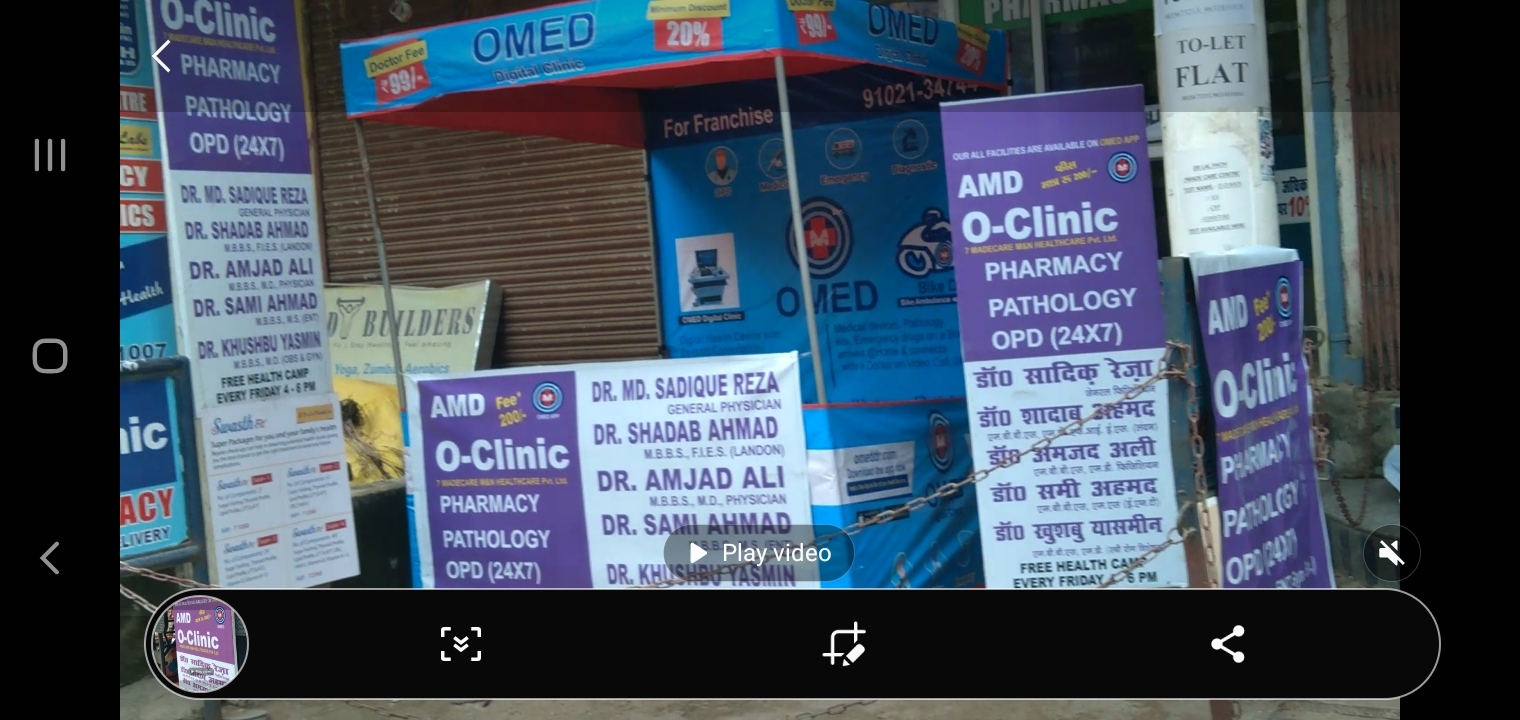
Task: Open recent apps from navigation bar
Action: (x=50, y=155)
